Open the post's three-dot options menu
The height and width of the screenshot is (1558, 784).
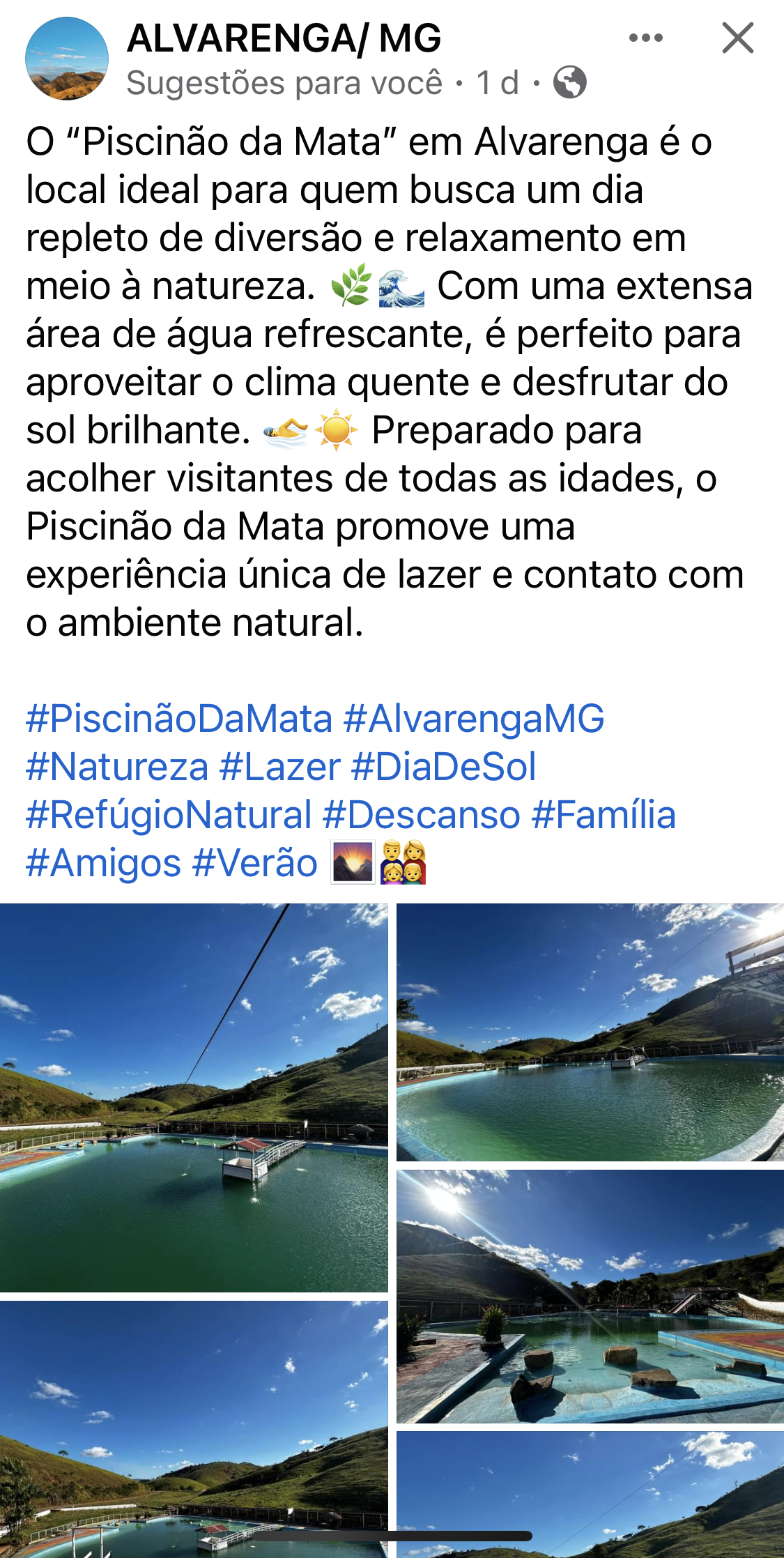click(x=645, y=38)
